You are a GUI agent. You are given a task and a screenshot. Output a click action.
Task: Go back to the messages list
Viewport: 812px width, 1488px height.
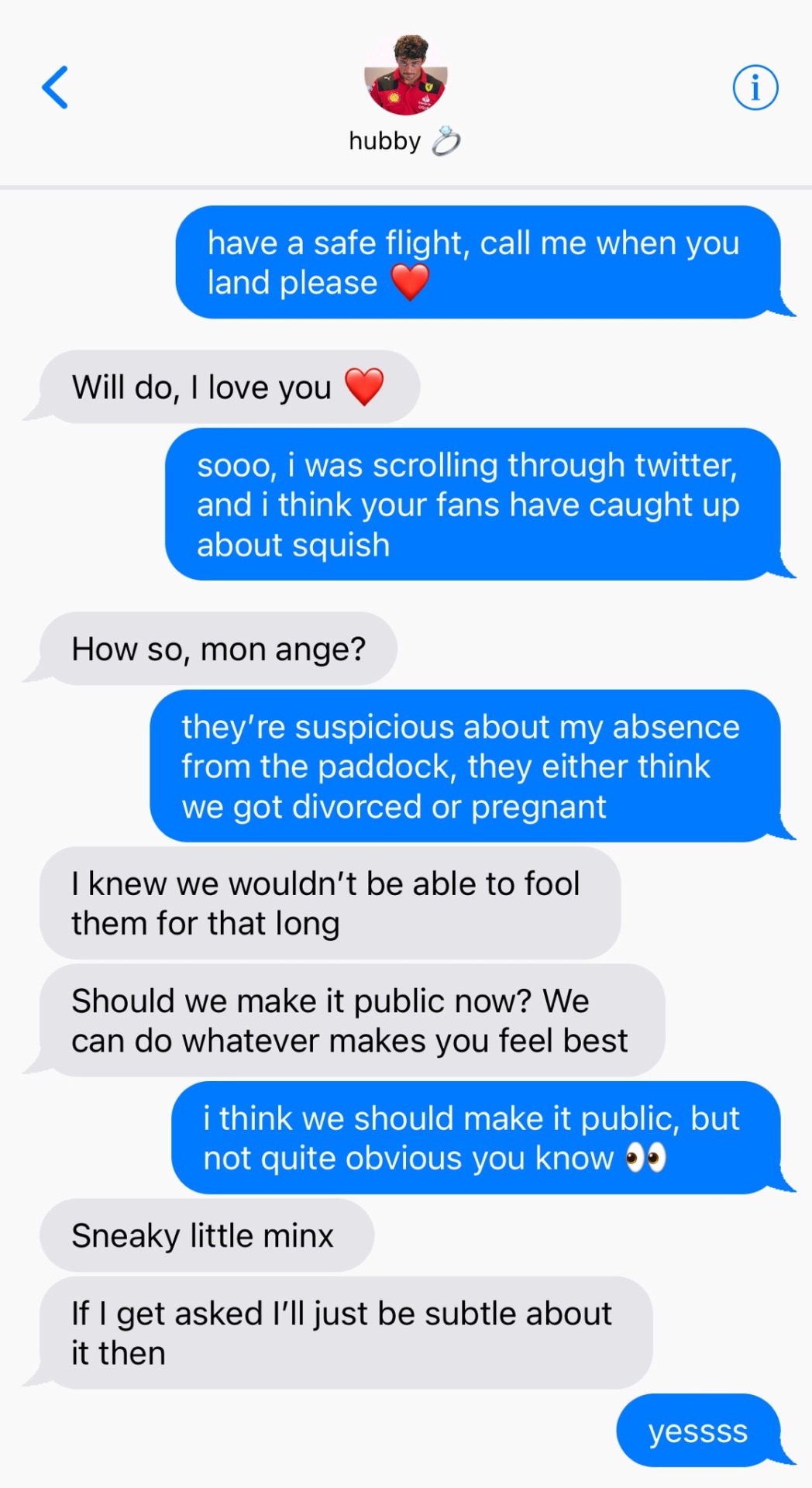click(x=55, y=87)
